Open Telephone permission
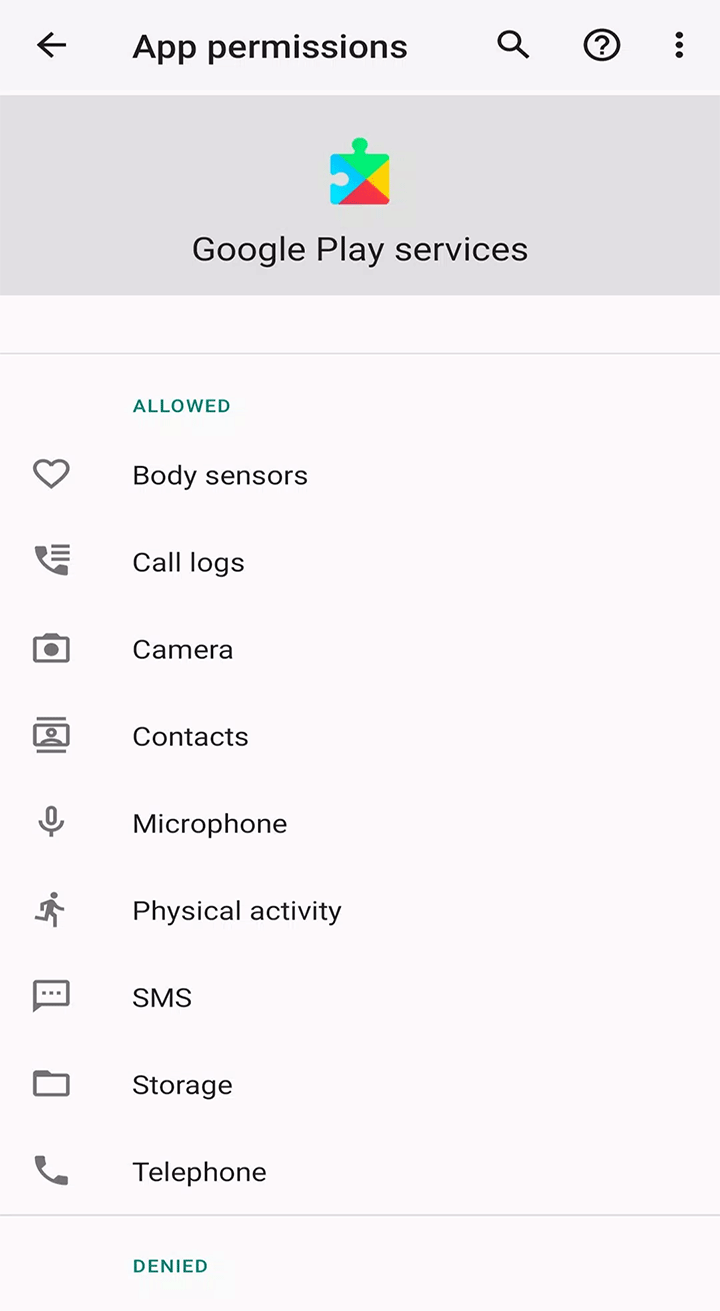The height and width of the screenshot is (1311, 720). click(x=199, y=1171)
